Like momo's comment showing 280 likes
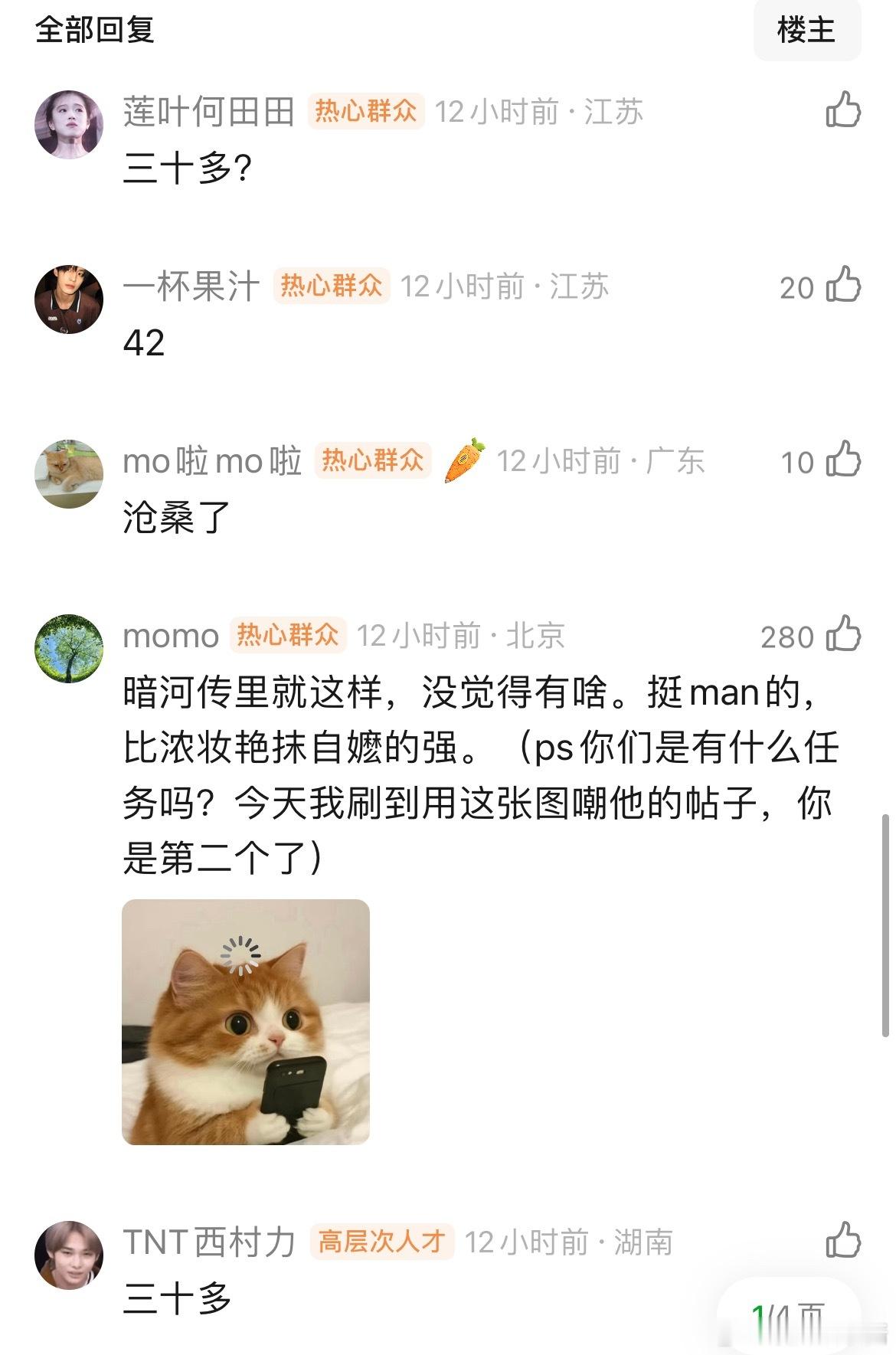Screen dimensions: 896x1355 click(842, 635)
